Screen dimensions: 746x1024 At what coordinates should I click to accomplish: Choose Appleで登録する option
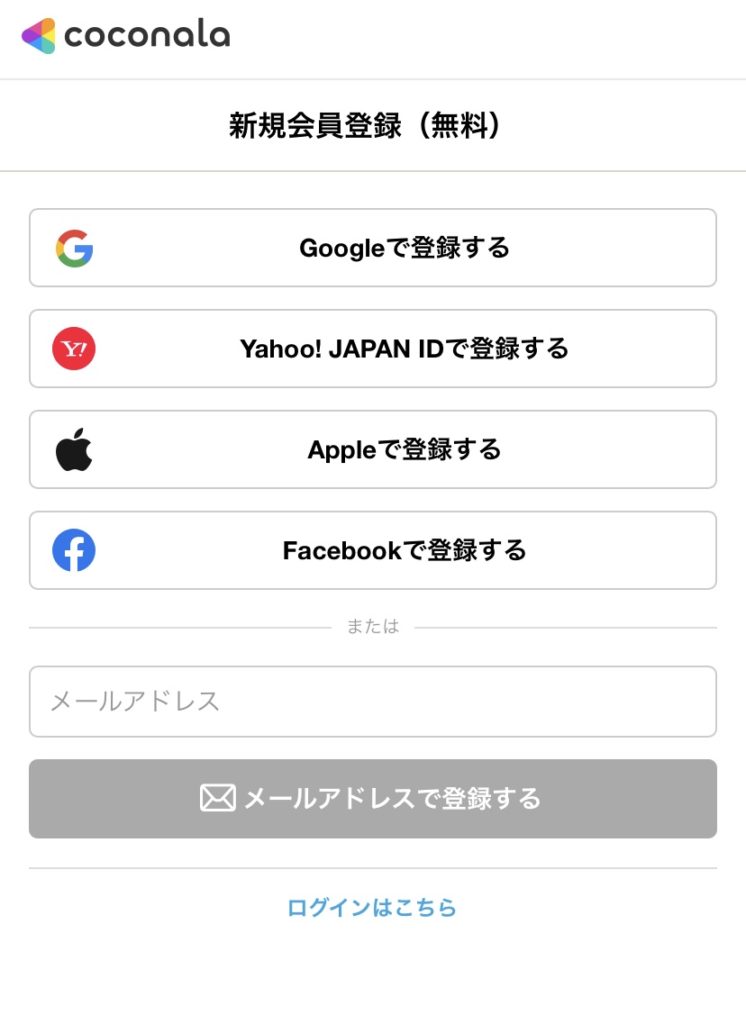click(372, 450)
